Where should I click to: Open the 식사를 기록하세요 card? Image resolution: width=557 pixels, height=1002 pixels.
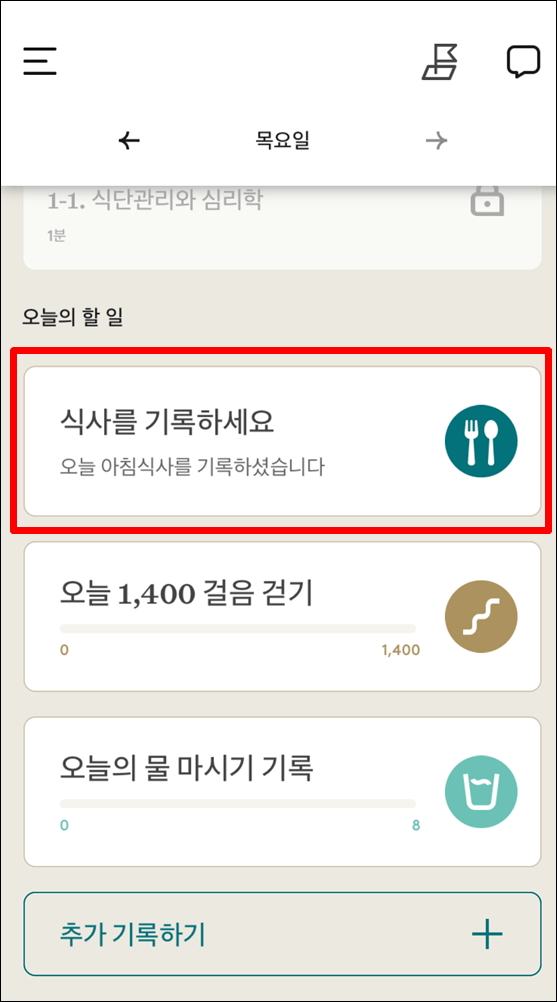[282, 441]
